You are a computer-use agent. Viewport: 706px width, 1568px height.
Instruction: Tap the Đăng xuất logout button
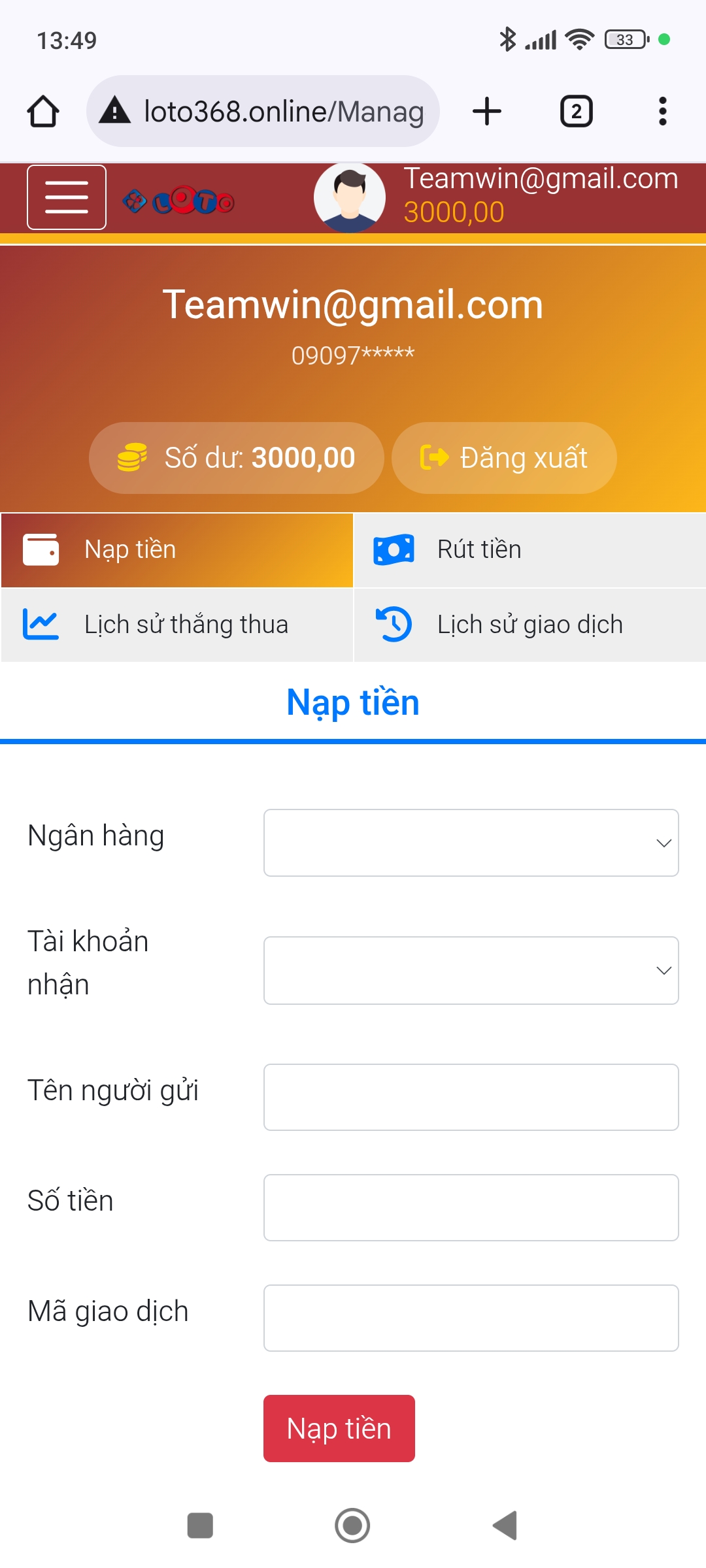click(504, 458)
